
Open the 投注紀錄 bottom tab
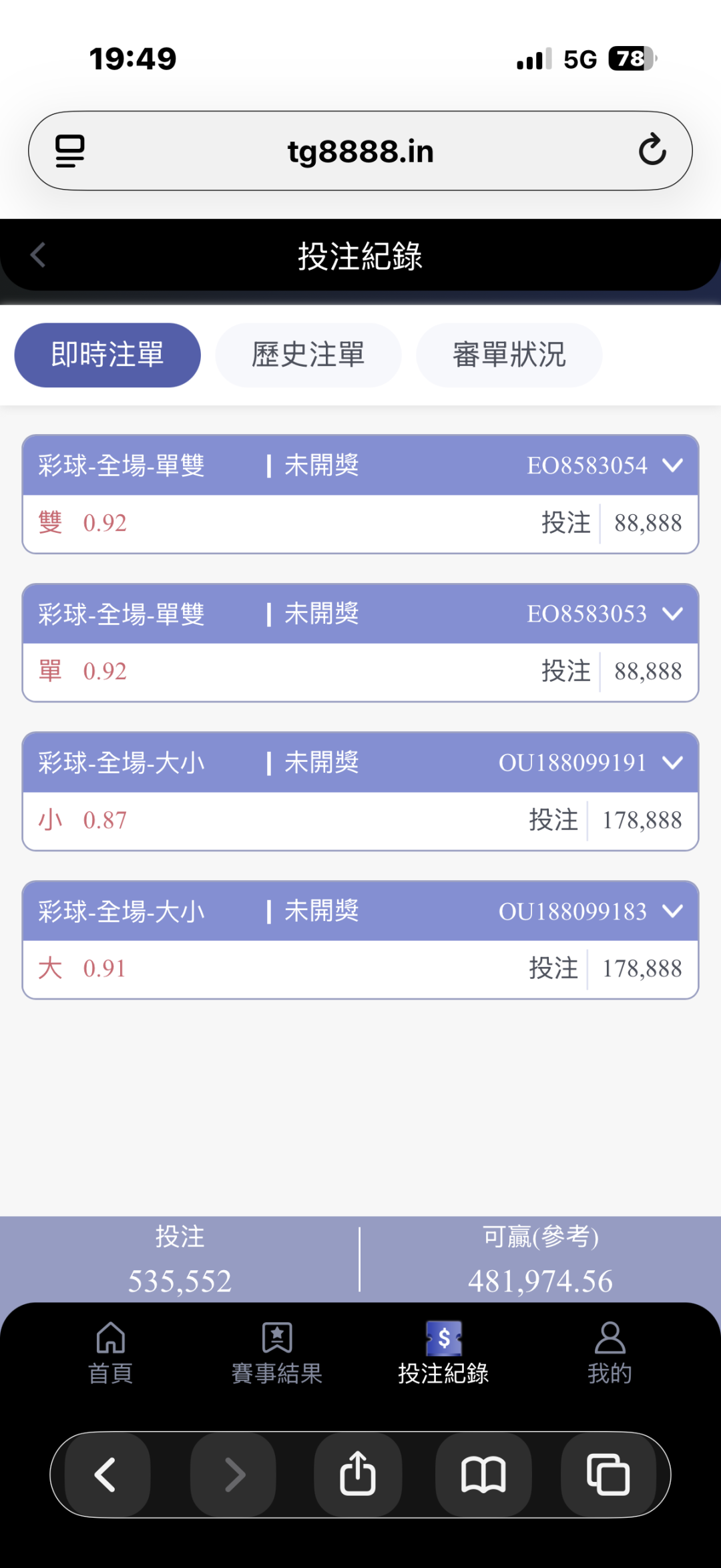click(443, 1353)
